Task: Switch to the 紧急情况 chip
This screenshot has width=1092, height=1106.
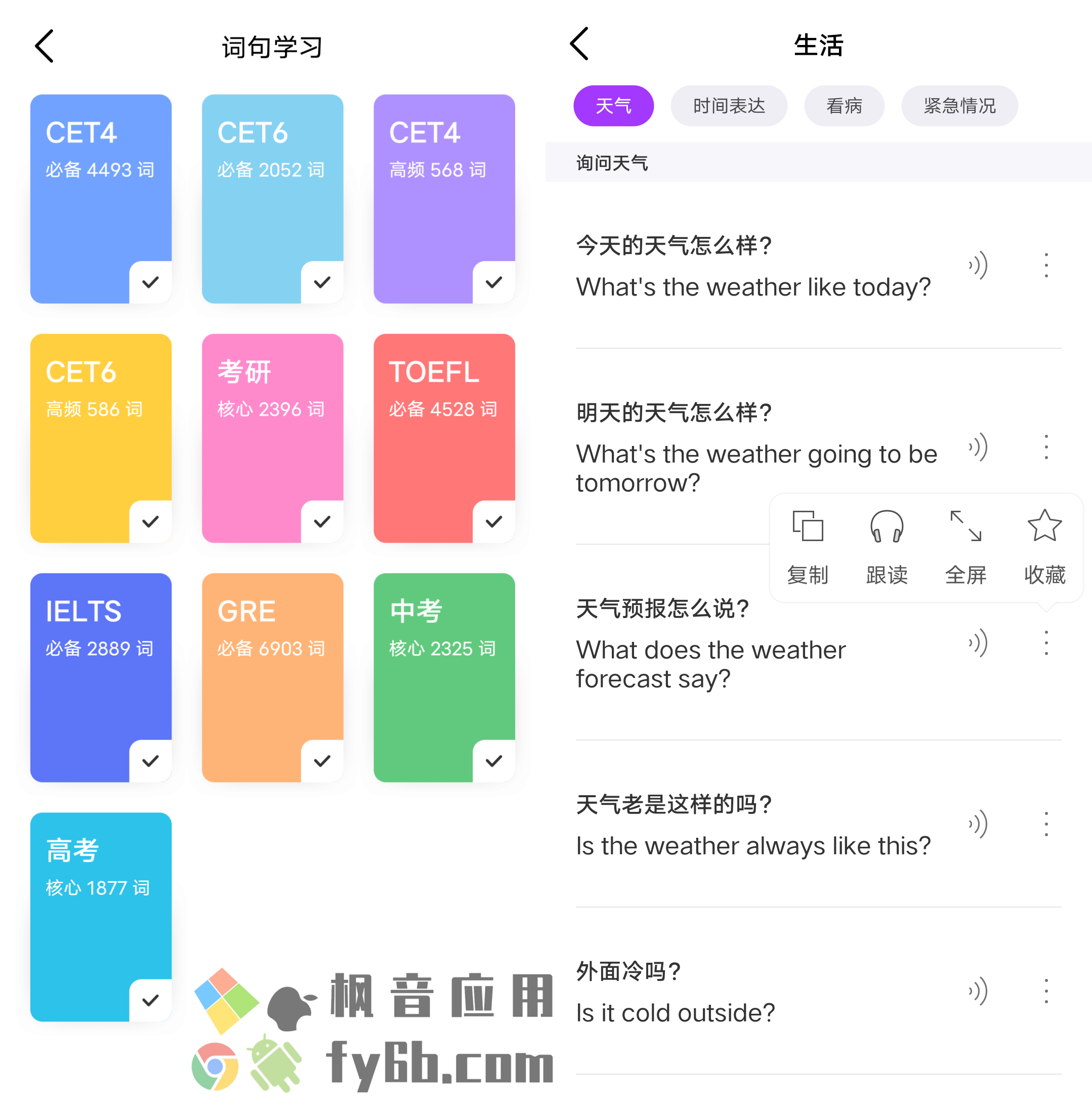Action: click(959, 106)
